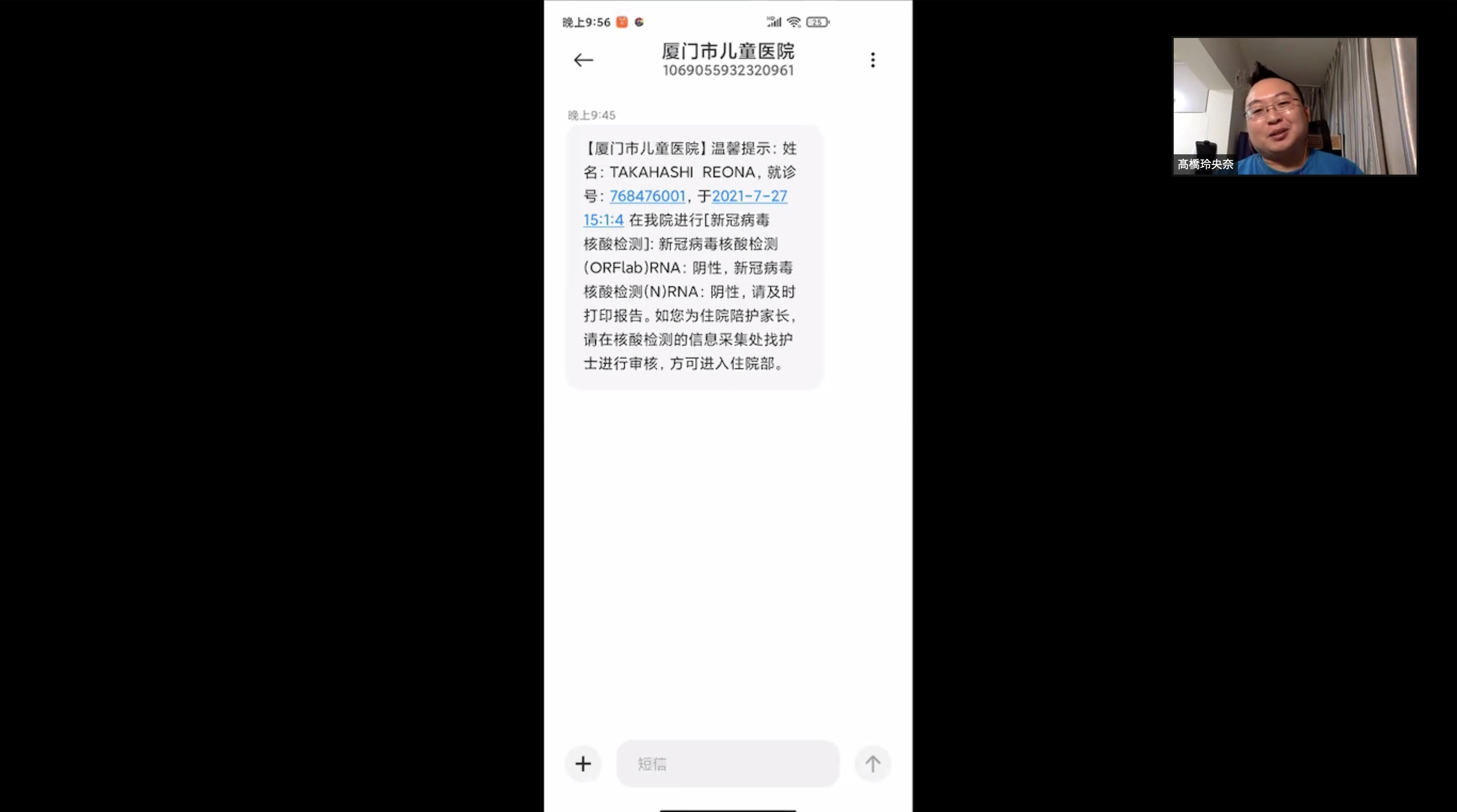Open the linked number 768476001
The height and width of the screenshot is (812, 1457).
point(647,196)
